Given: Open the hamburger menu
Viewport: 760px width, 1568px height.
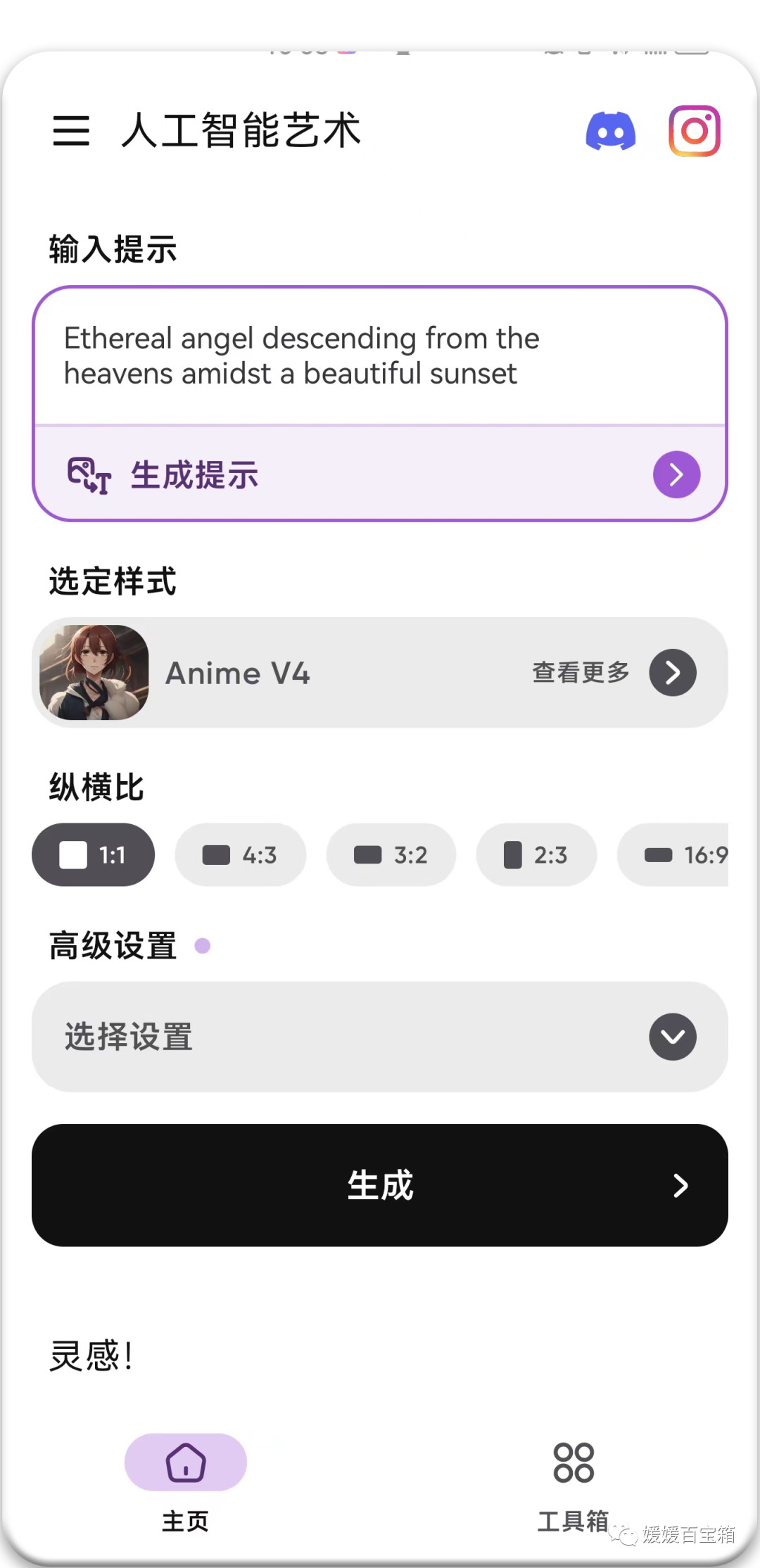Looking at the screenshot, I should tap(71, 131).
